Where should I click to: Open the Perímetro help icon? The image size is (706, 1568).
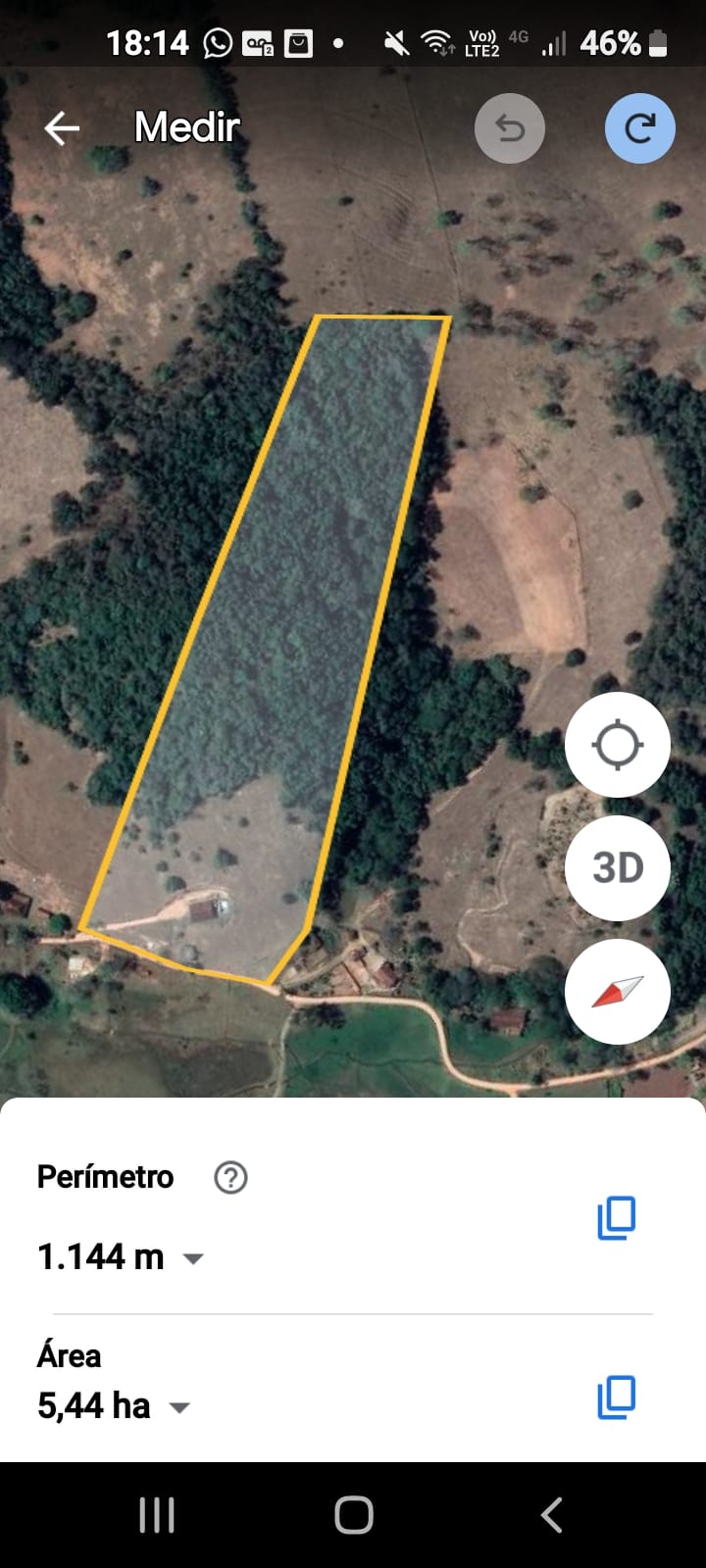pos(230,1177)
